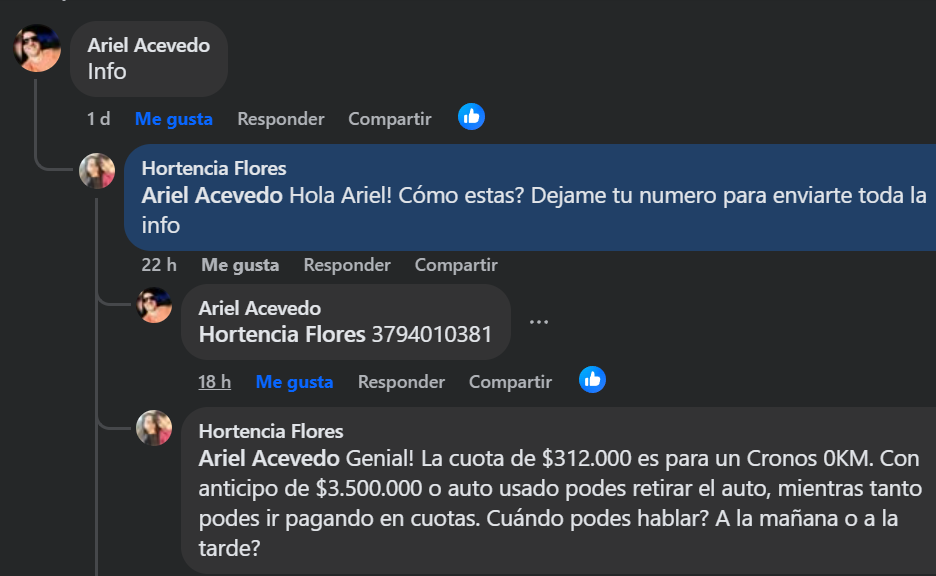Reply to Ariel Acevedo's 'Info' comment
The image size is (936, 576).
pos(281,119)
